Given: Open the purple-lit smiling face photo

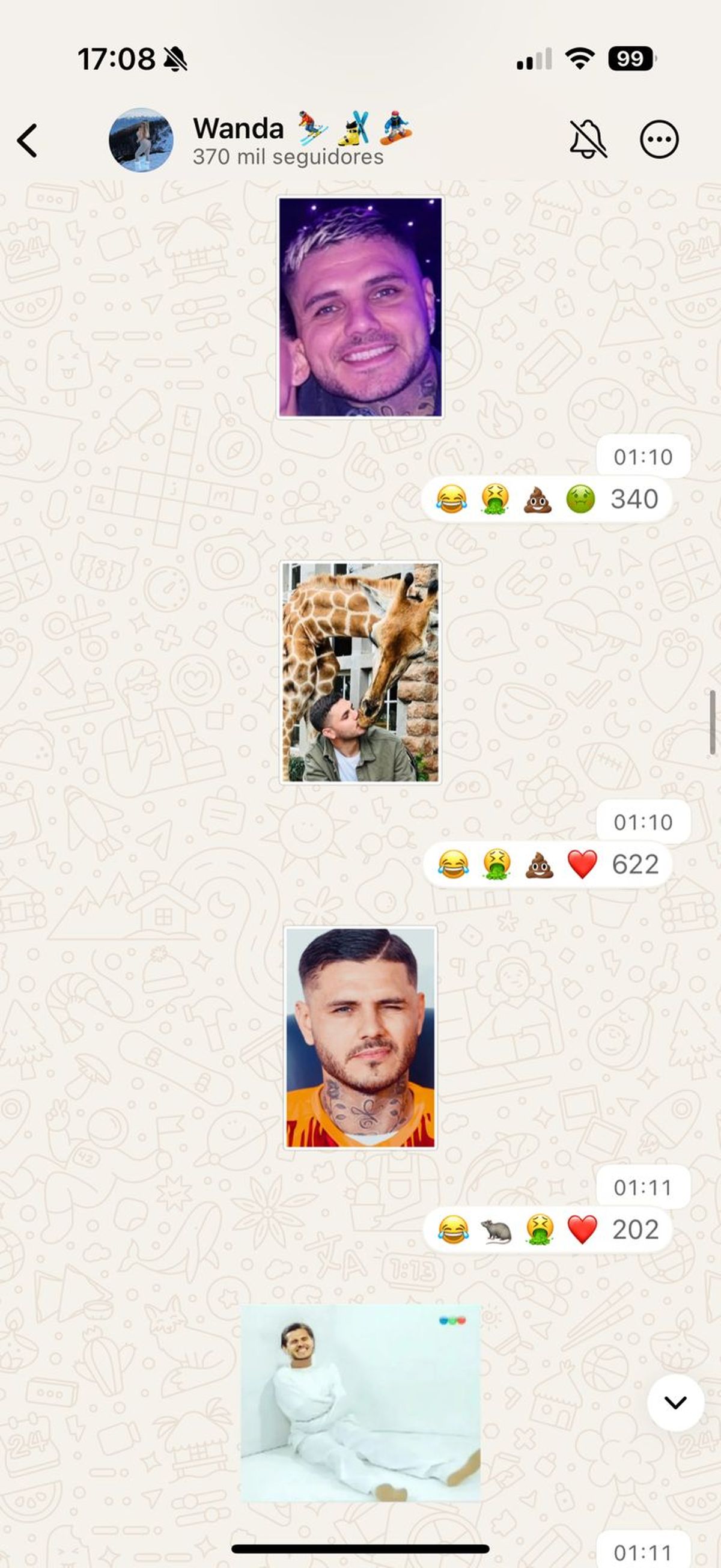Looking at the screenshot, I should 360,307.
